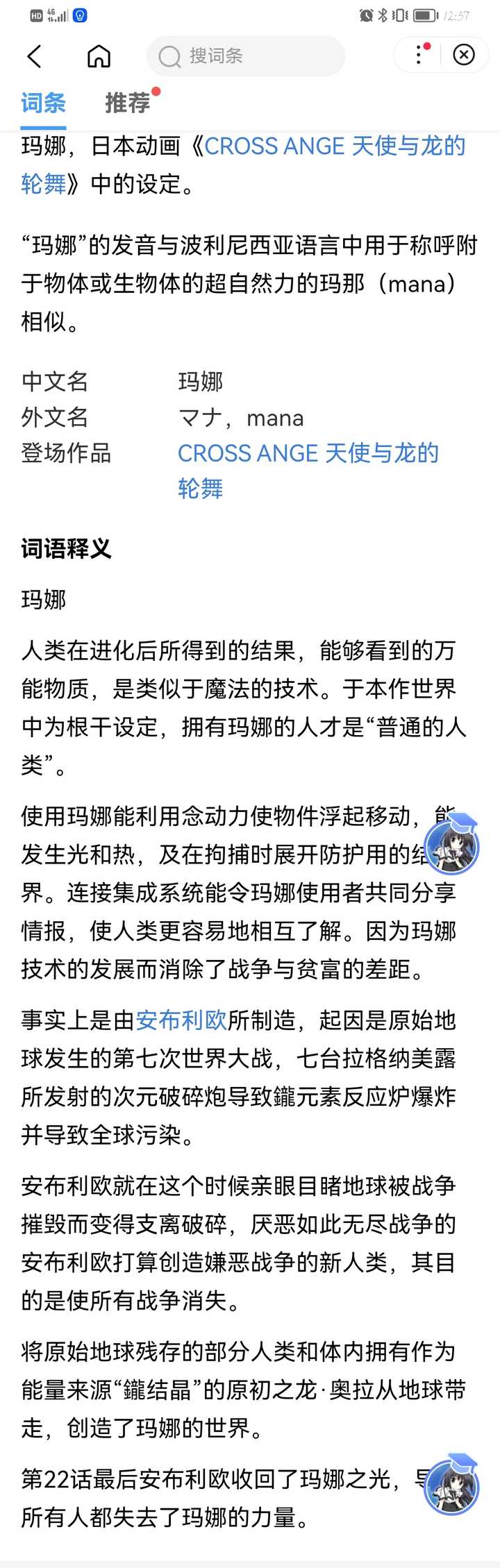Close the mini program

(464, 55)
